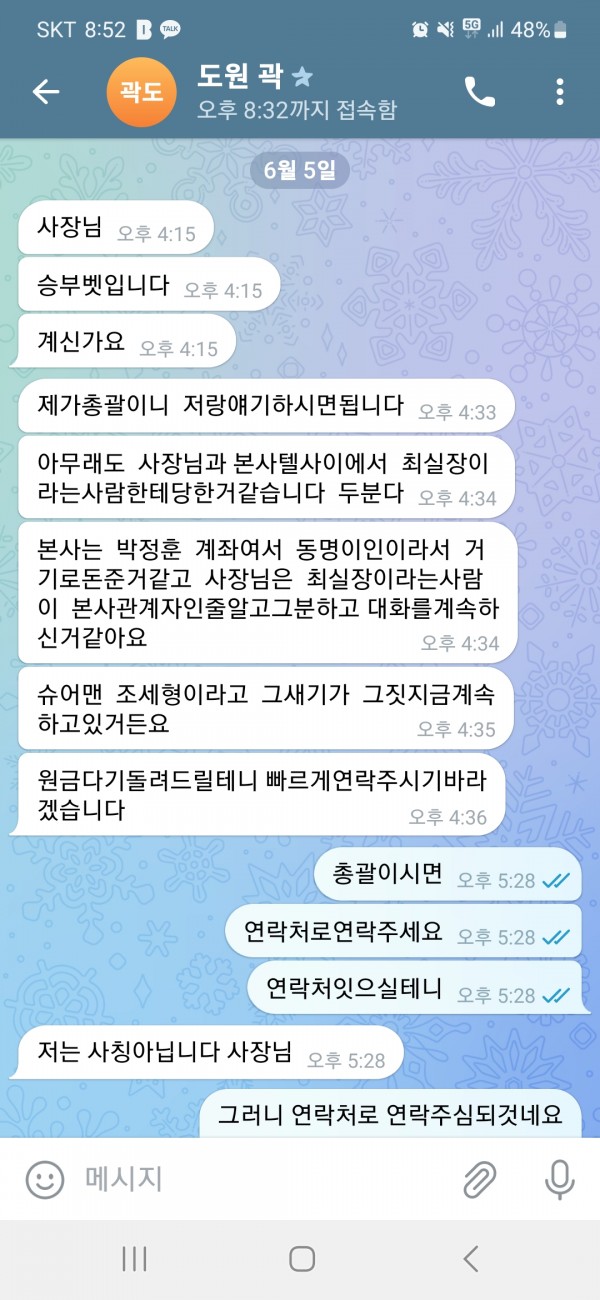
Task: Open the emoji picker
Action: pyautogui.click(x=44, y=1179)
